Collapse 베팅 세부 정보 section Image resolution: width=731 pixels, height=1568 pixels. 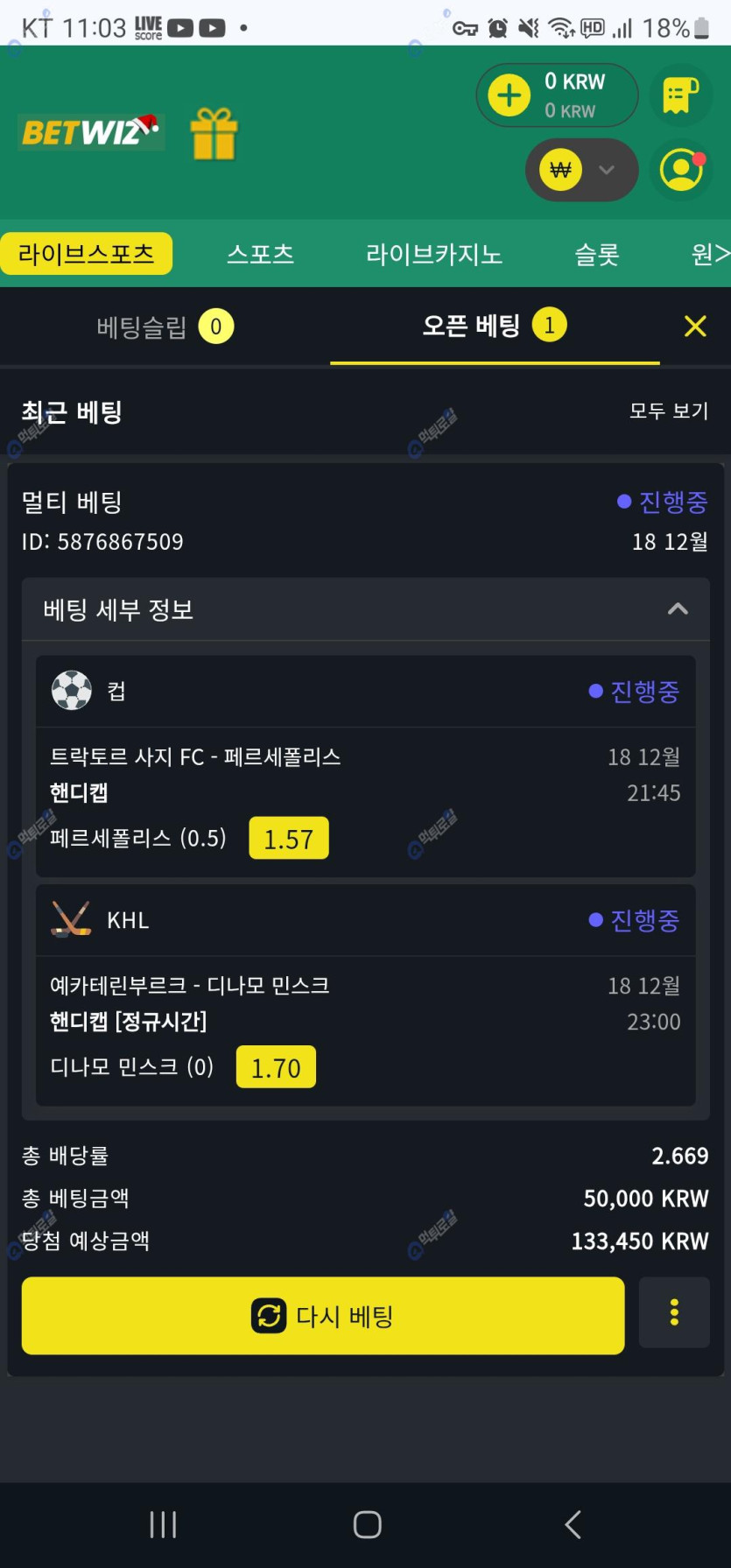[678, 609]
